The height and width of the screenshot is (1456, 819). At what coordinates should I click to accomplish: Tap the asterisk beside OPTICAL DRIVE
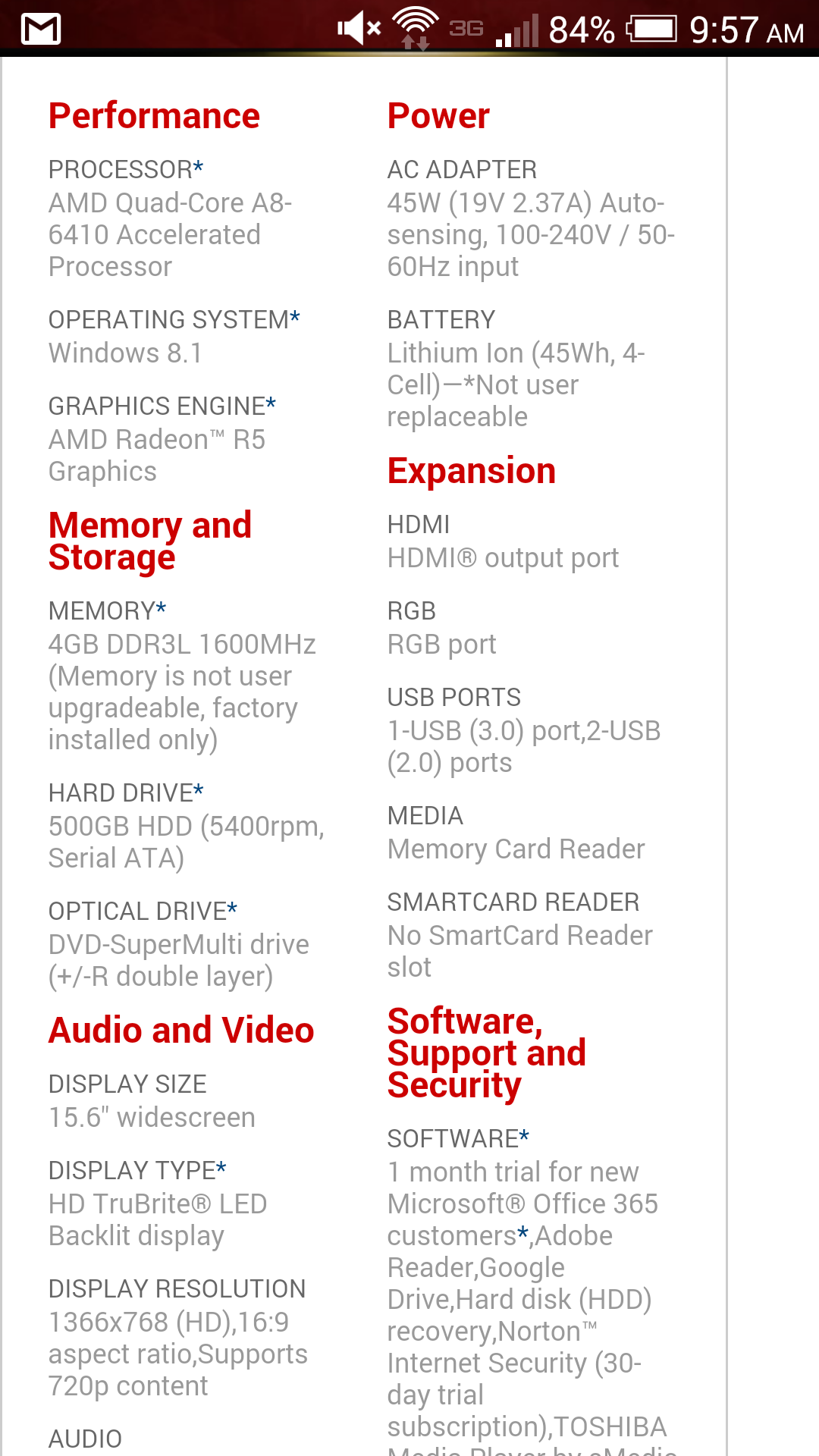[x=232, y=908]
